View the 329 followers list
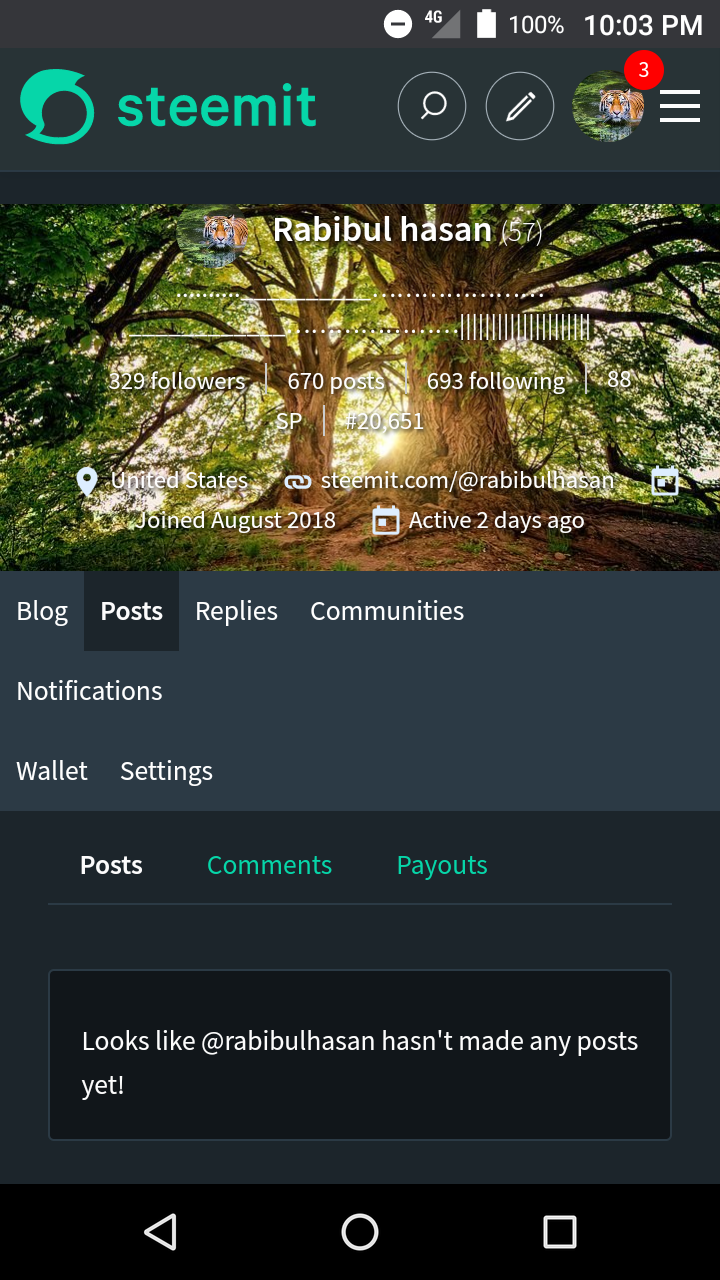 pos(177,381)
